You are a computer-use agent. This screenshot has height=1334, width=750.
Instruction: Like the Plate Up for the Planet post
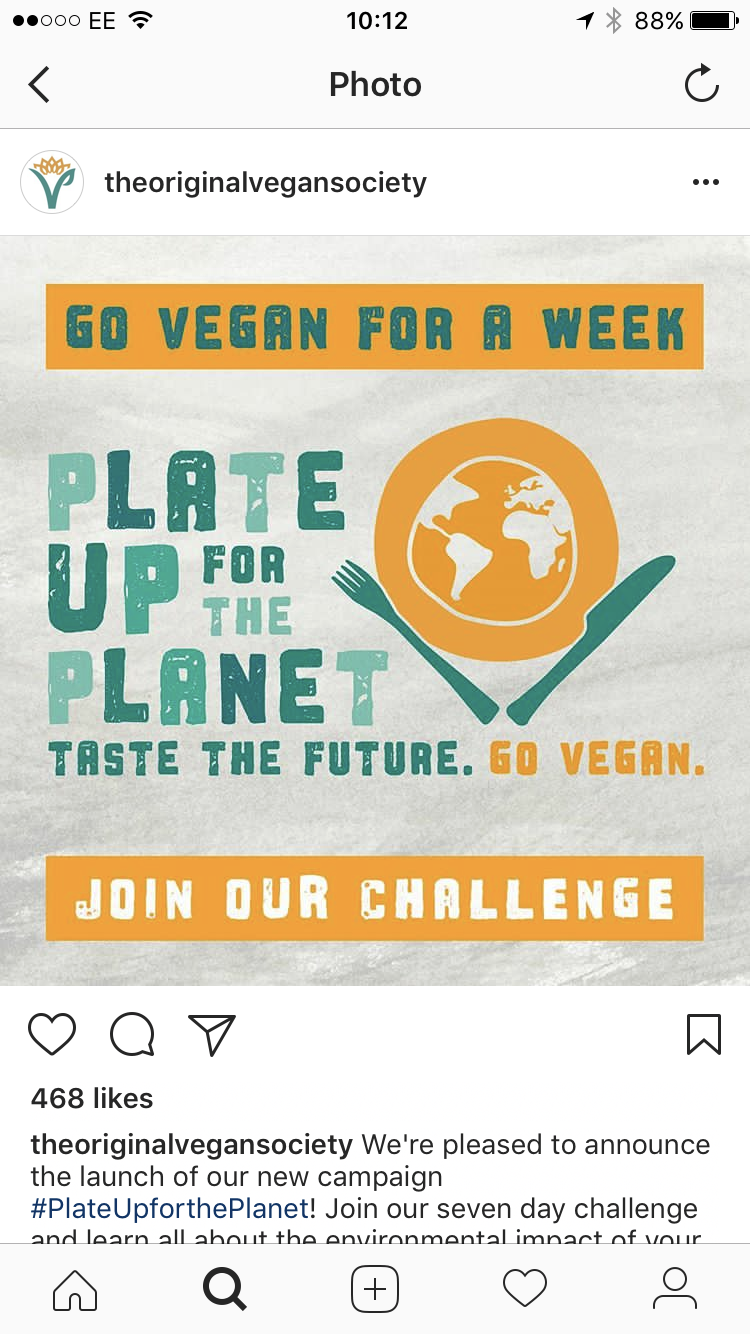52,1034
